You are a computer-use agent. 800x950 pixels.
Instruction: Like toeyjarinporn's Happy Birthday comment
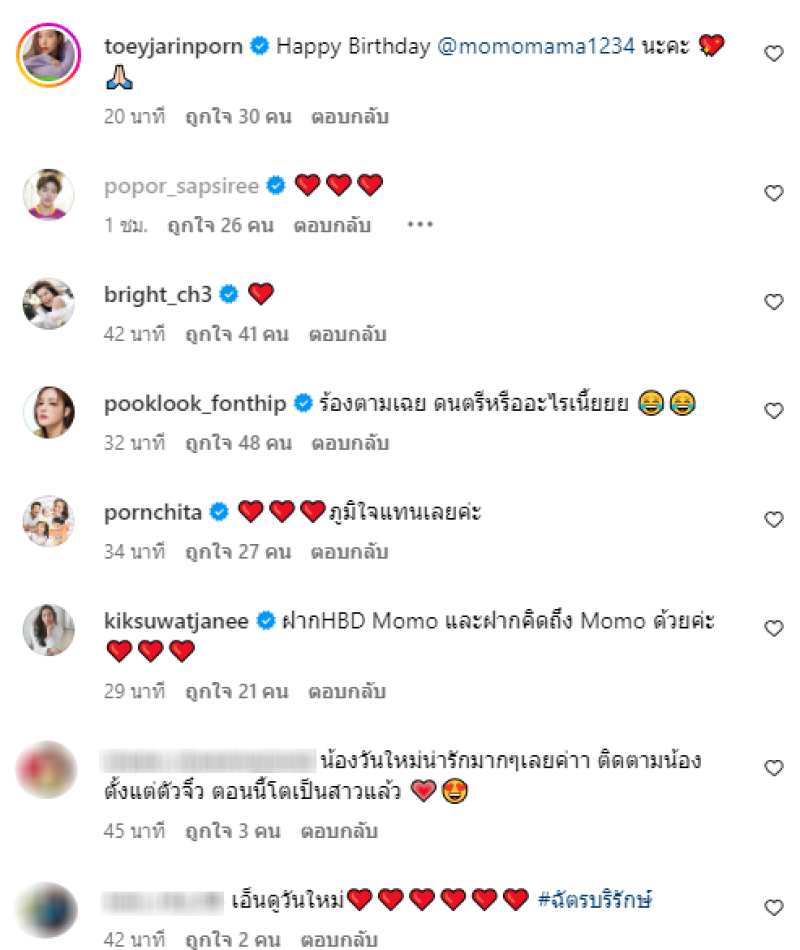pos(773,54)
